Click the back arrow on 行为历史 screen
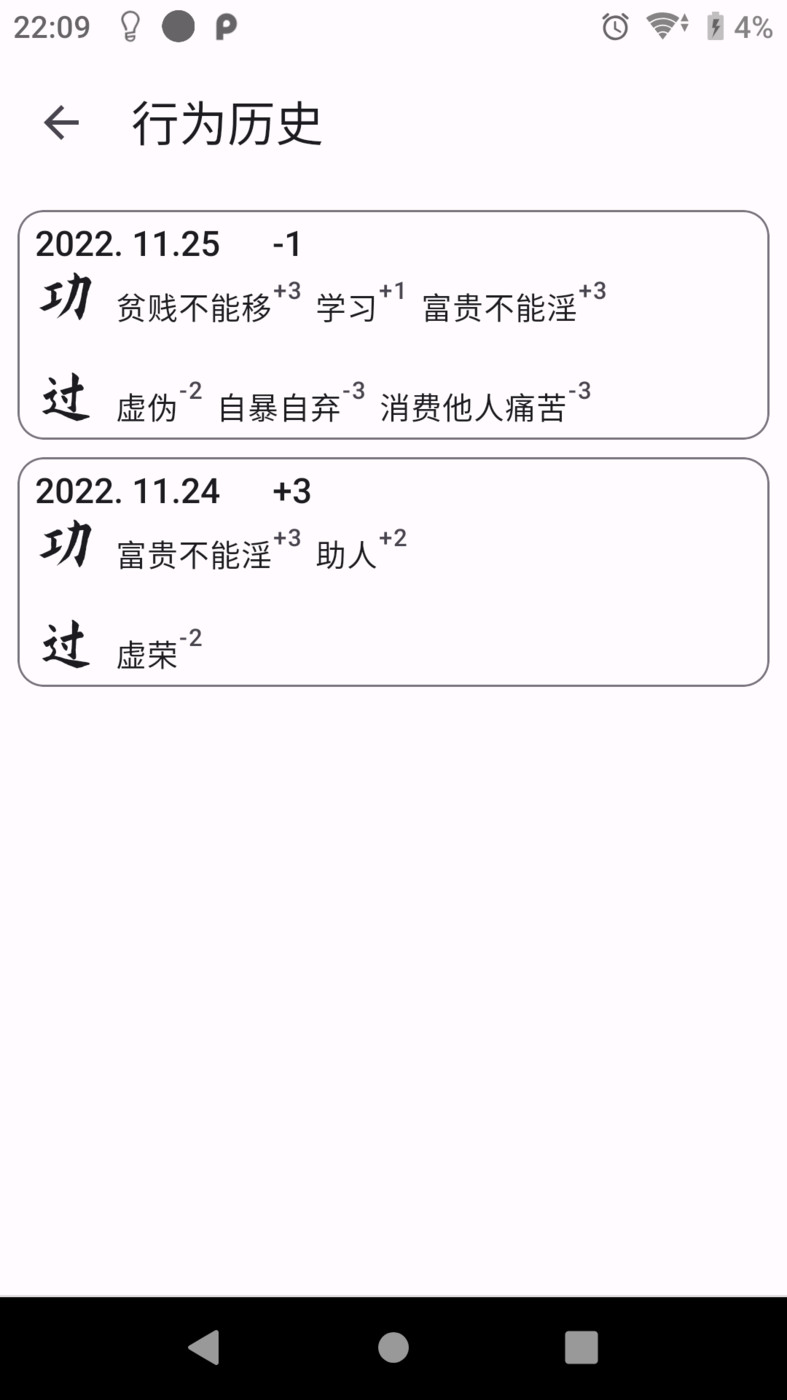Viewport: 787px width, 1400px height. pyautogui.click(x=61, y=121)
